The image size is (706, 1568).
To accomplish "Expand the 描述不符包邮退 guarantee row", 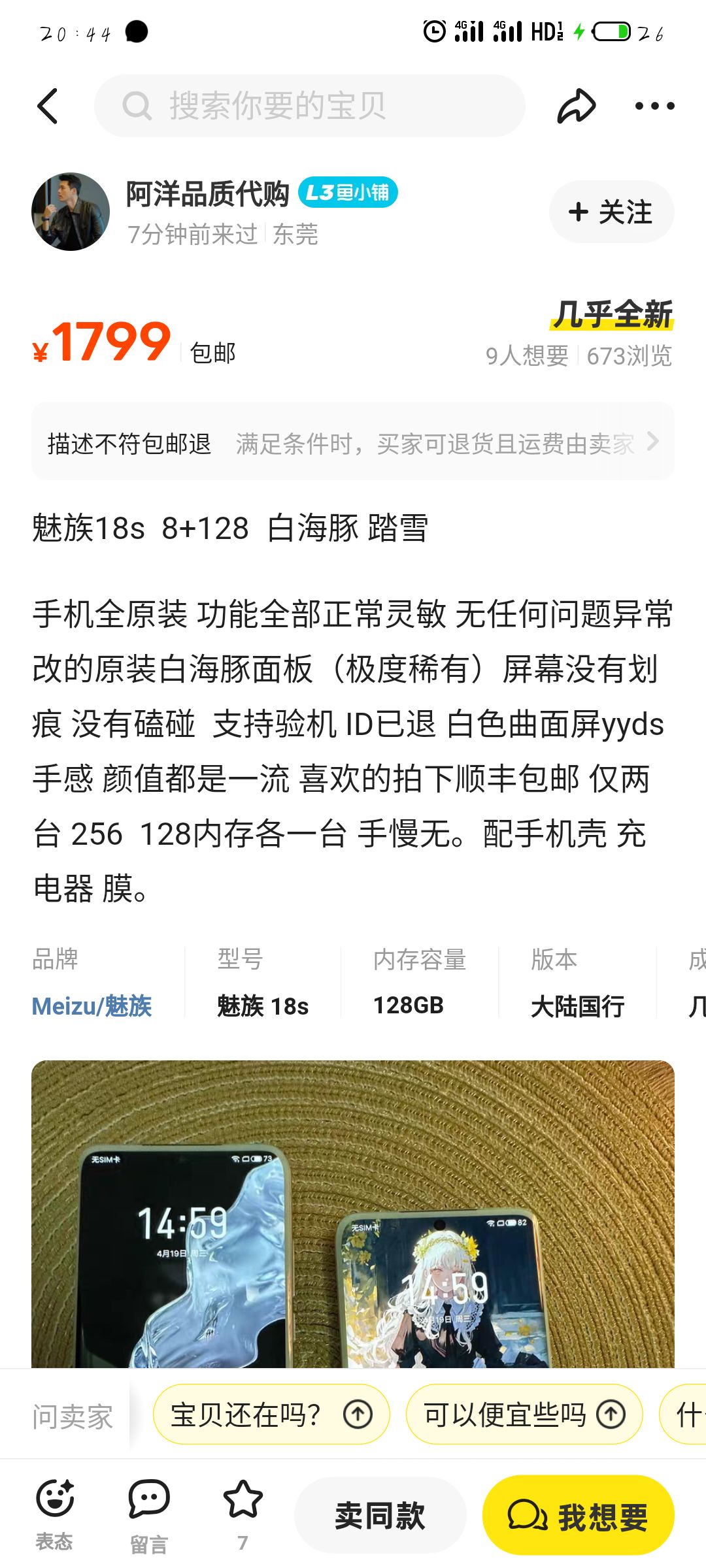I will (353, 442).
